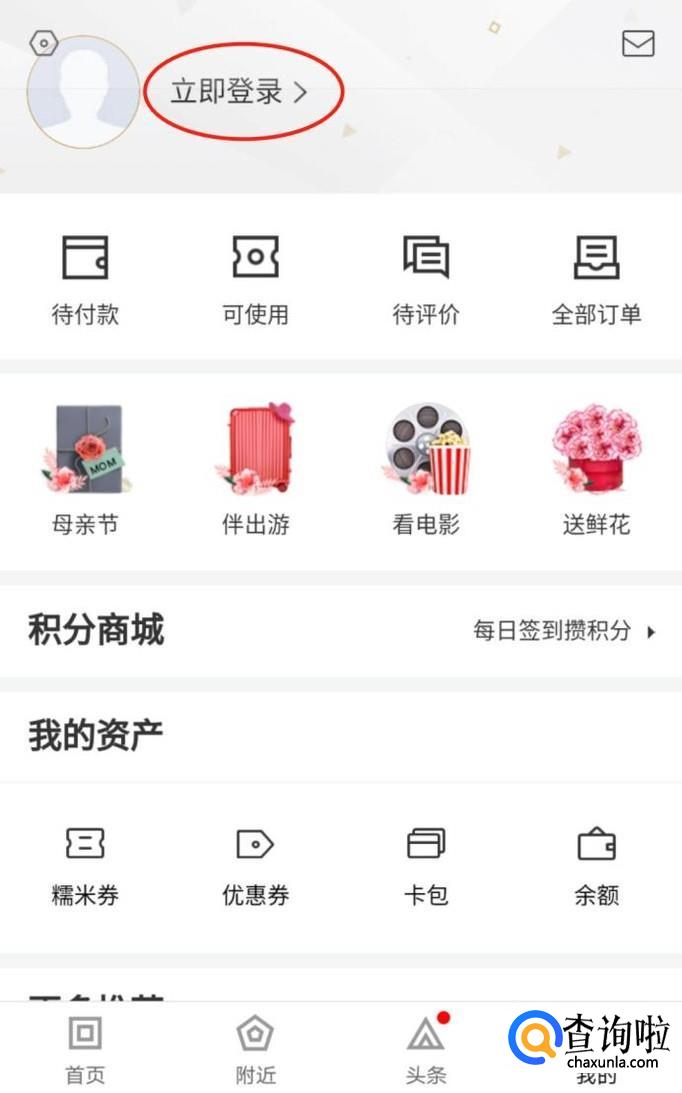Switch to the 首页 home tab
Image resolution: width=682 pixels, height=1093 pixels.
(x=85, y=1048)
